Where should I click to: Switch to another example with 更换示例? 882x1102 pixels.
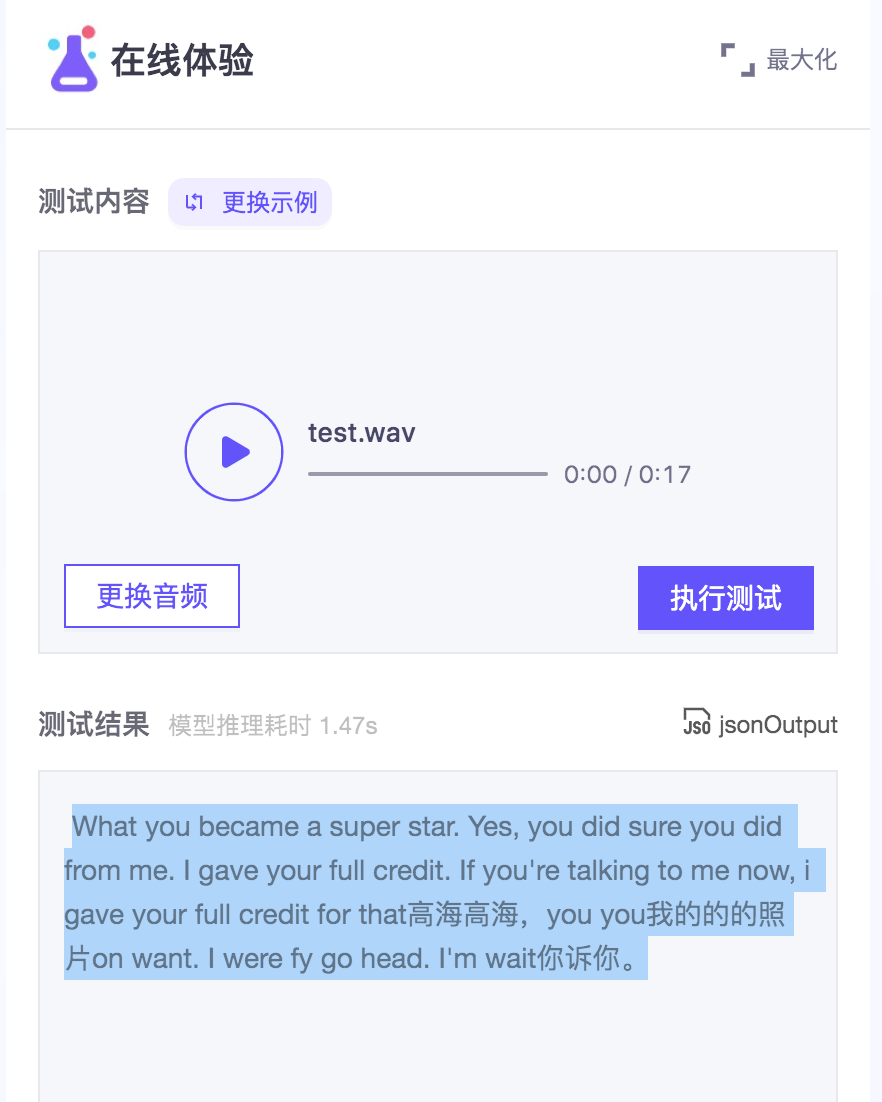250,203
